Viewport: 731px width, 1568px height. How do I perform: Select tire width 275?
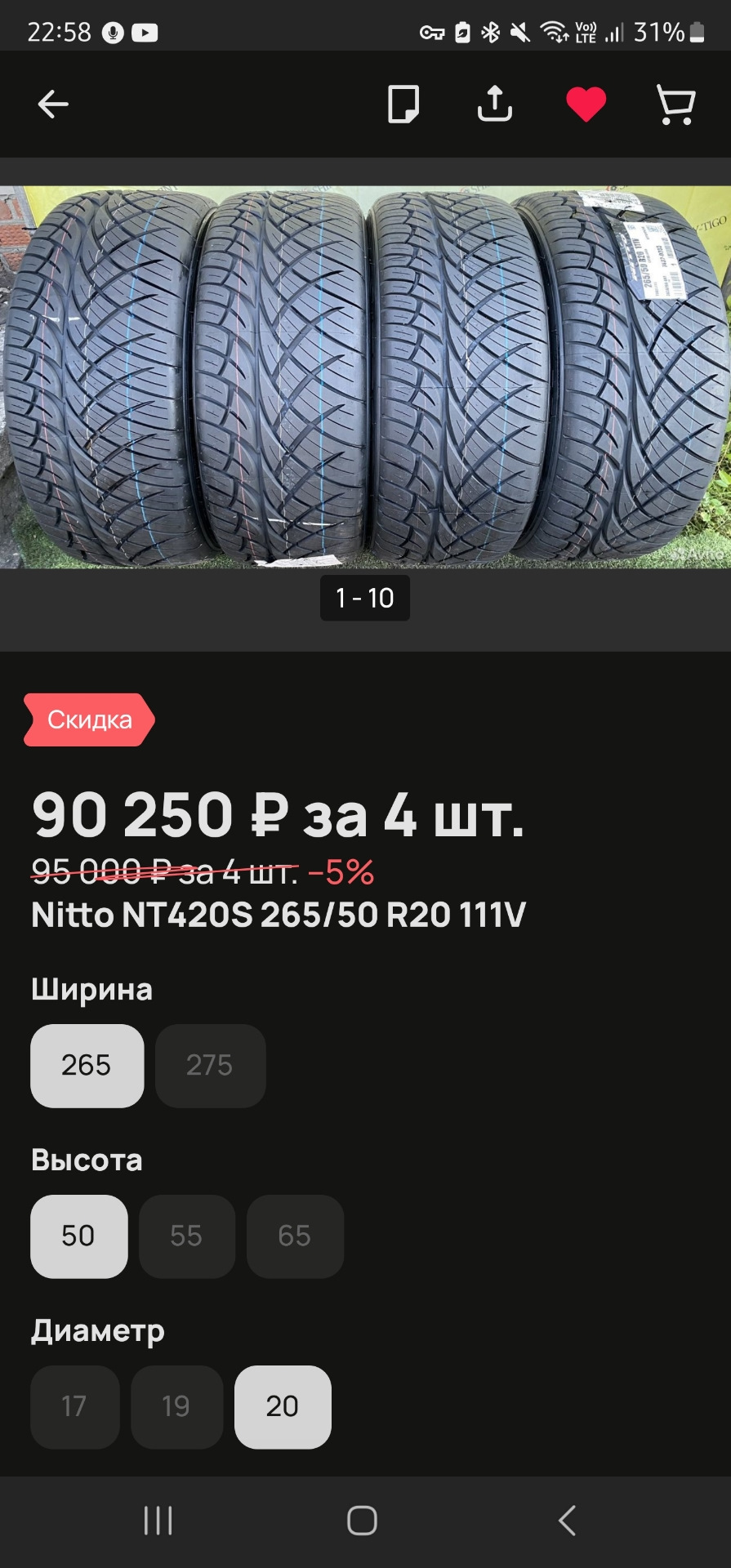[210, 1066]
